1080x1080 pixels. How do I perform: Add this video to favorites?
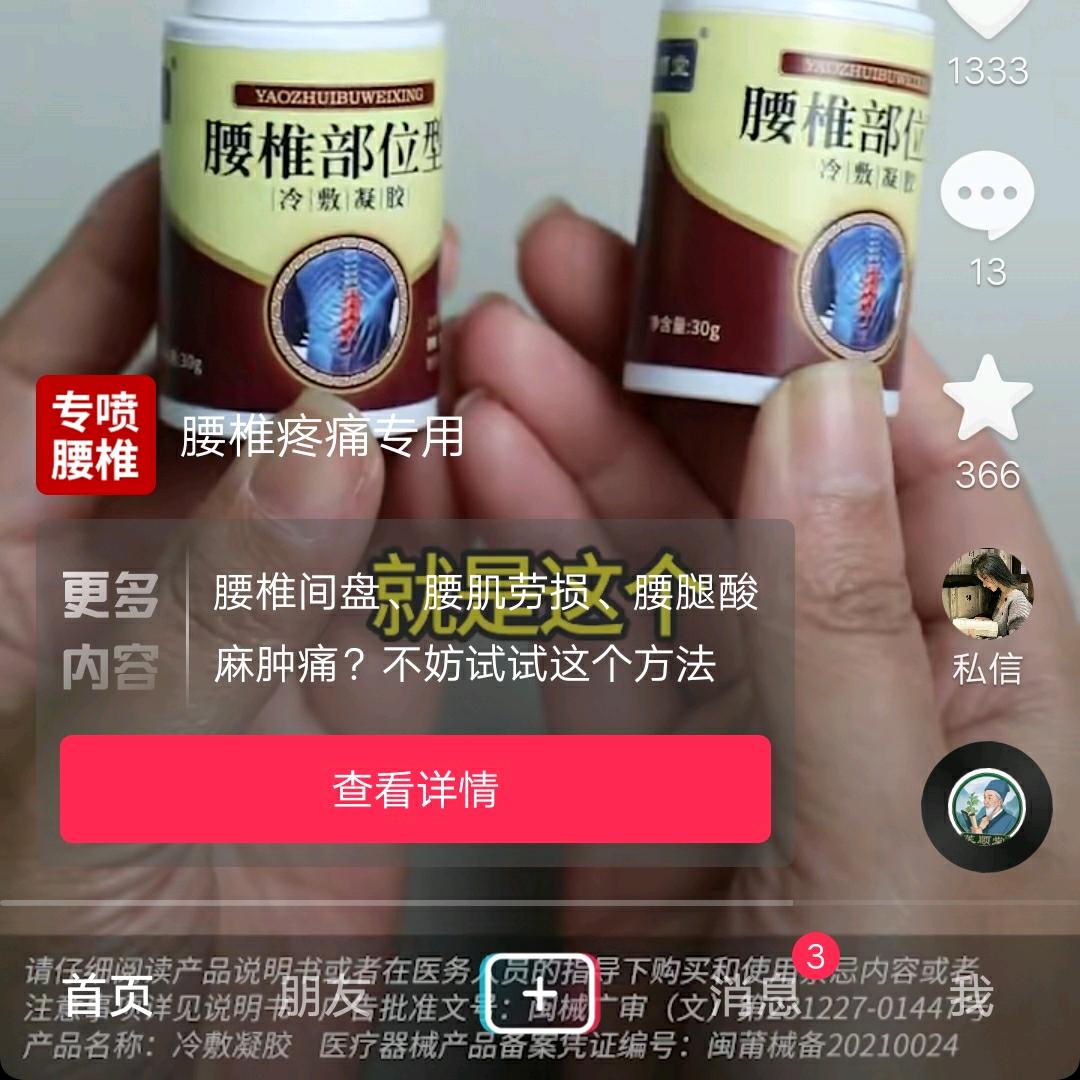tap(987, 400)
